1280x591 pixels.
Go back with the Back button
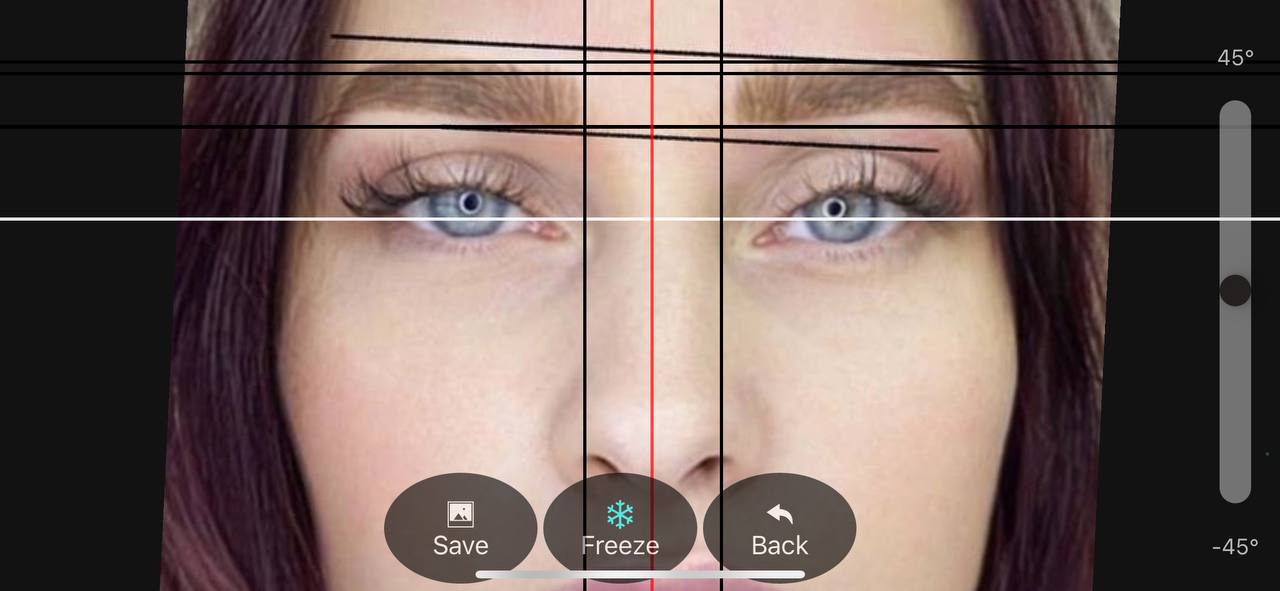tap(779, 528)
